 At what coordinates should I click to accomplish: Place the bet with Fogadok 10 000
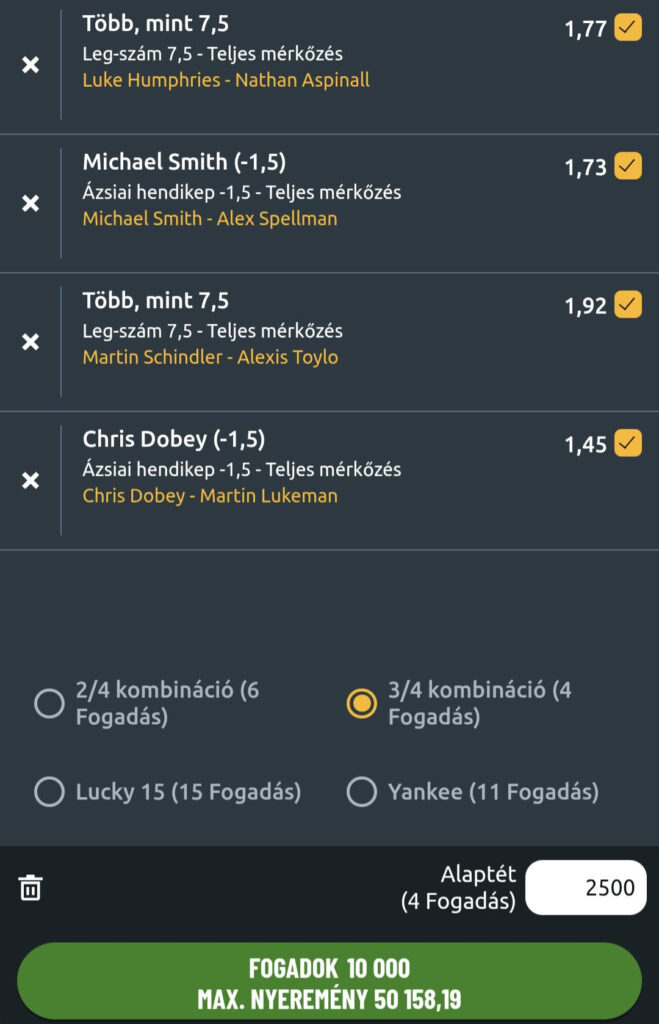point(329,983)
